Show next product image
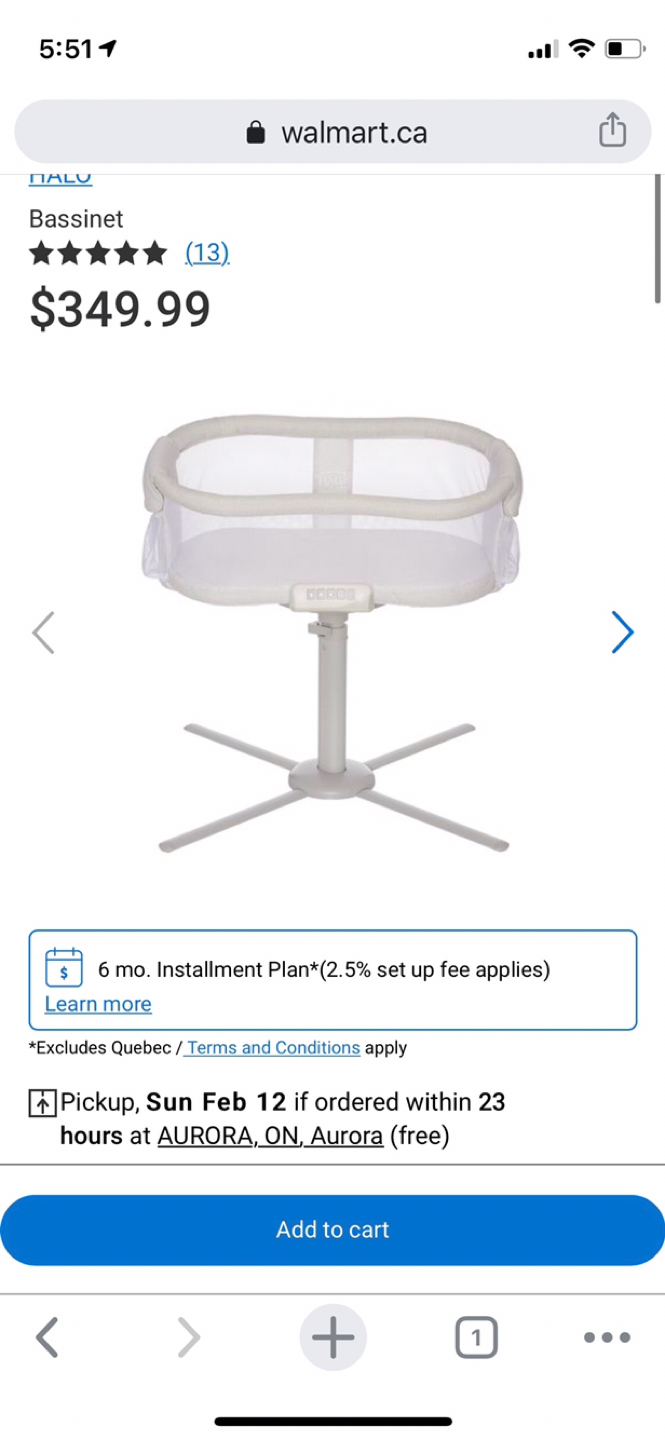Image resolution: width=665 pixels, height=1440 pixels. [x=622, y=632]
